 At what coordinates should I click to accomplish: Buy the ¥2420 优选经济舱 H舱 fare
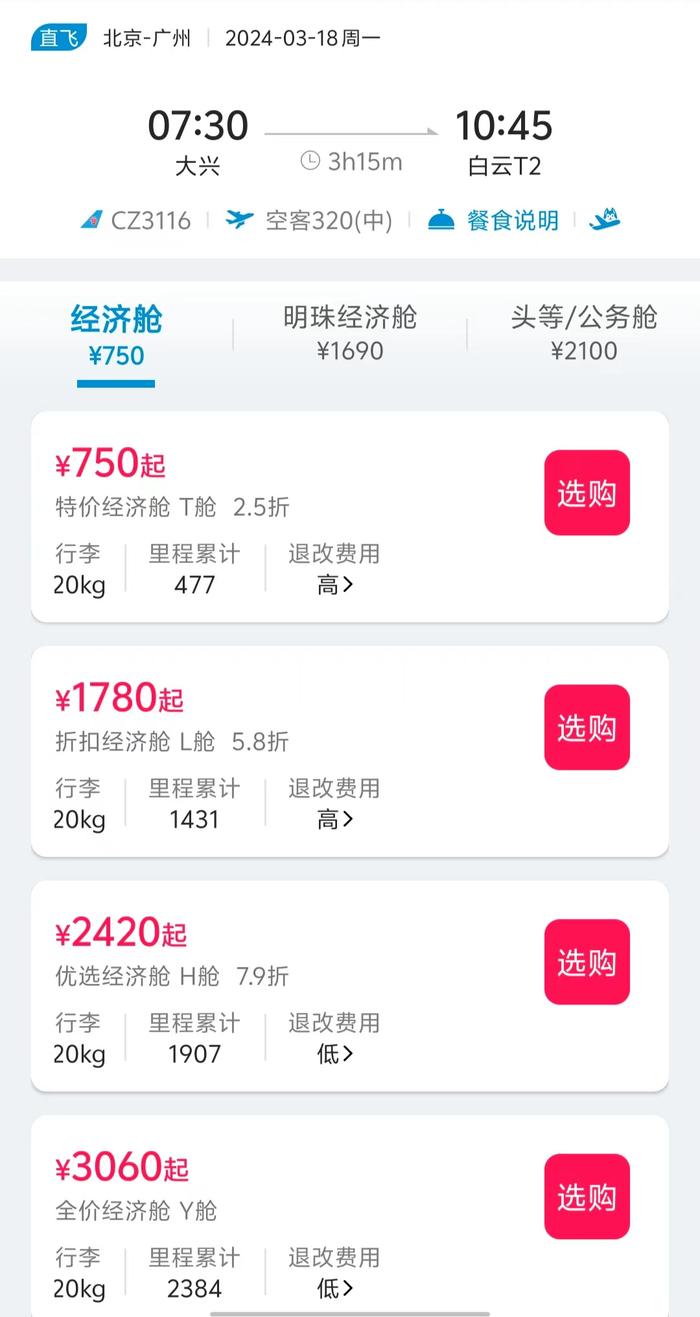click(x=587, y=962)
